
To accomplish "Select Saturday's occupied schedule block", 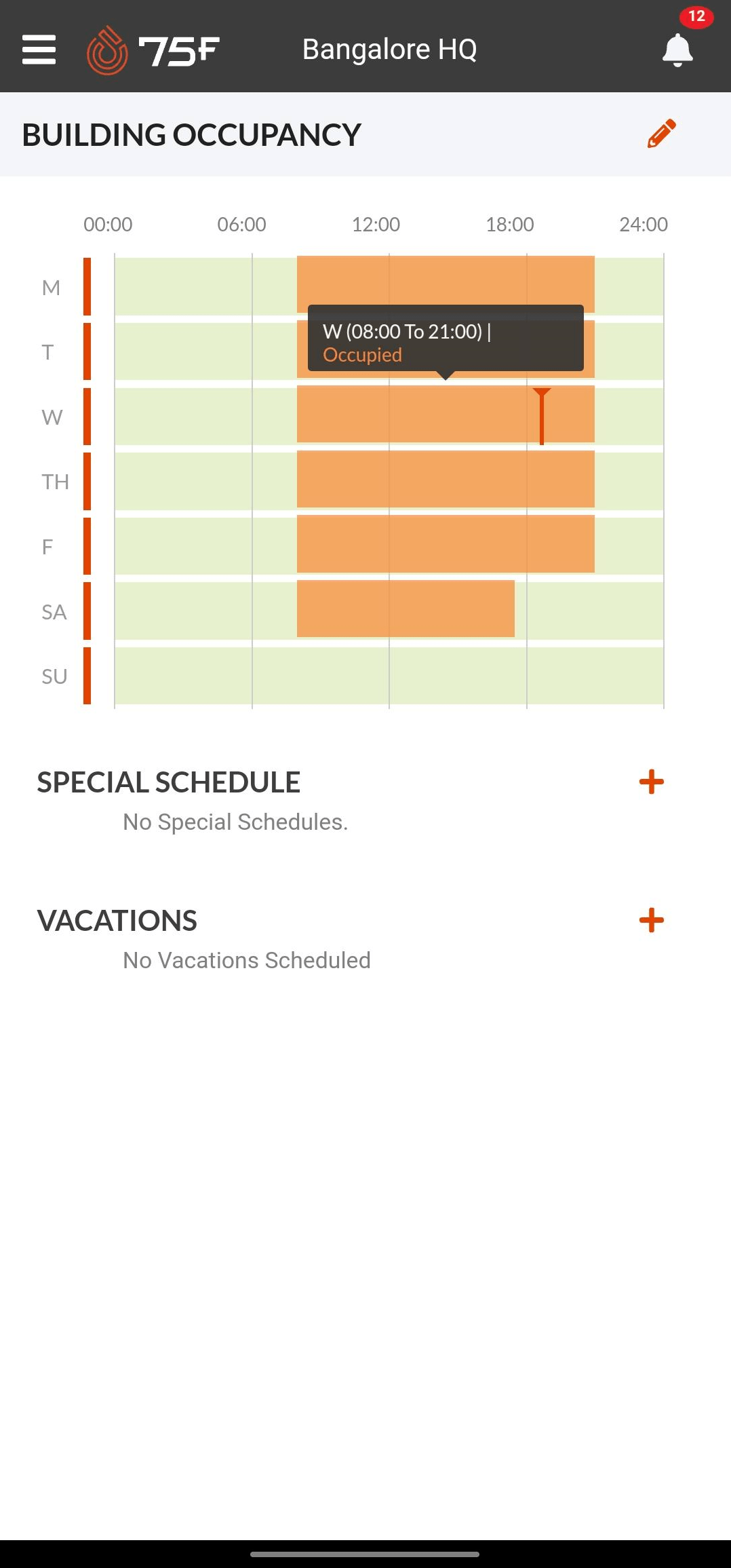I will click(406, 609).
